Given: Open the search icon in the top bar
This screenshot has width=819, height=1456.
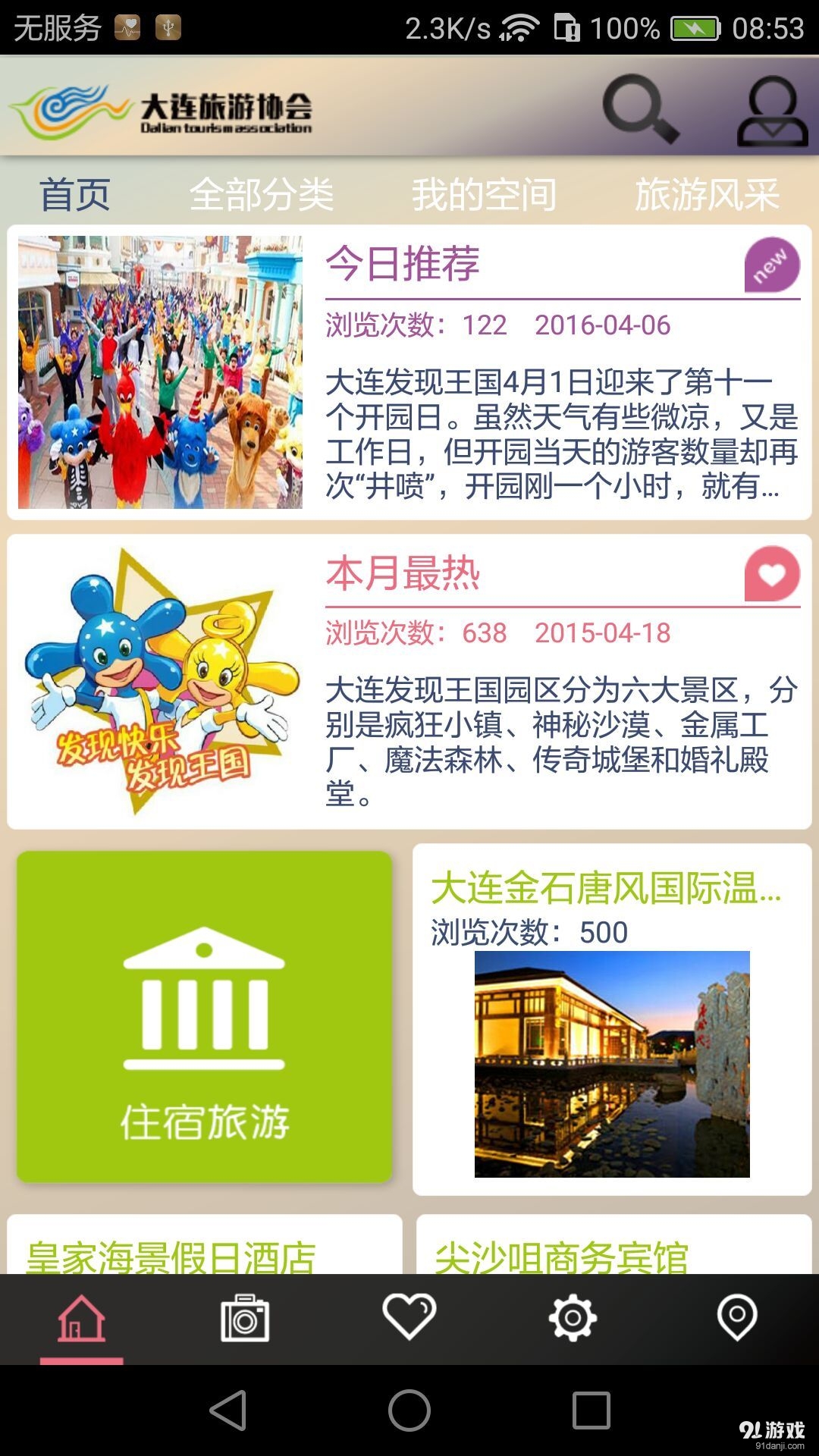Looking at the screenshot, I should (639, 108).
